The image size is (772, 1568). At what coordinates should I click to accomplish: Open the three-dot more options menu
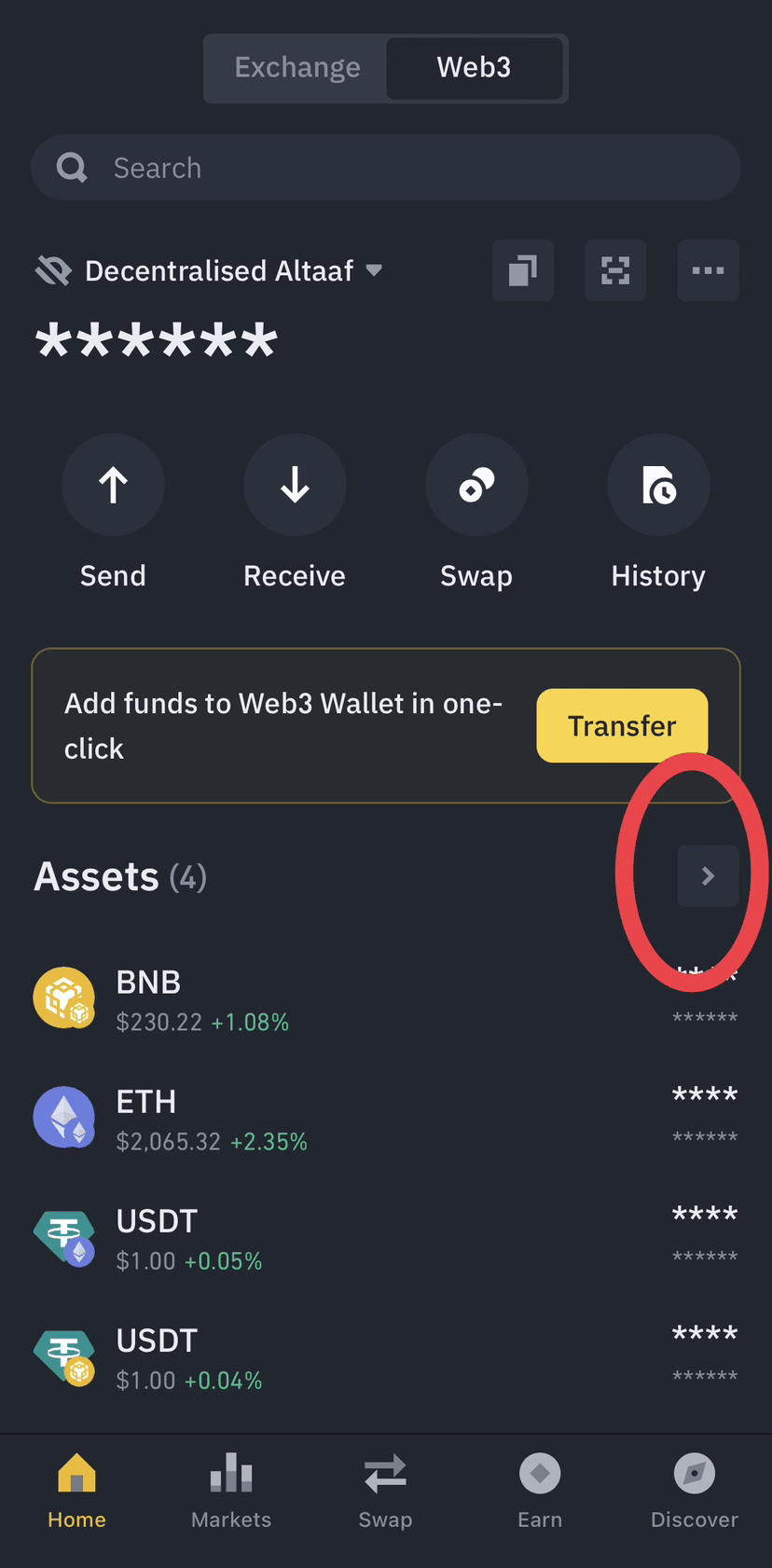click(708, 271)
